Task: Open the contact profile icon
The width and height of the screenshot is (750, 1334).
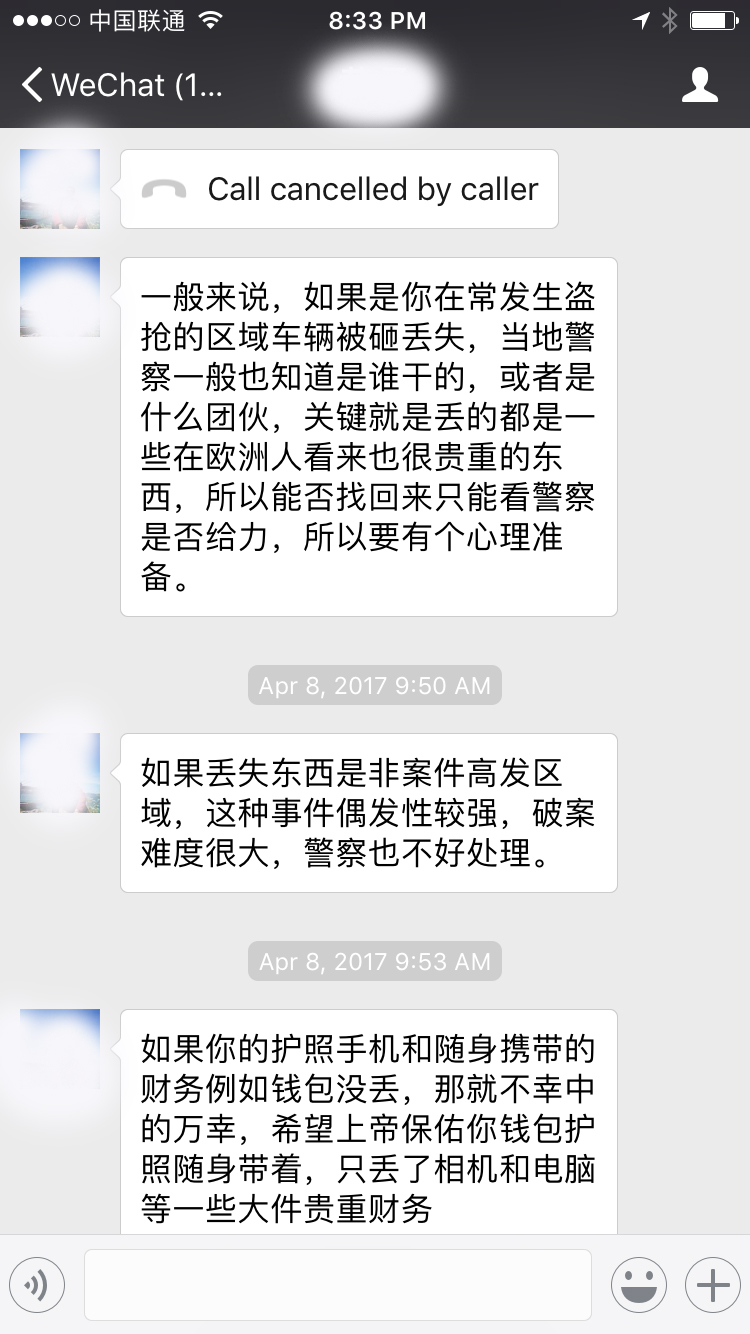Action: [699, 86]
